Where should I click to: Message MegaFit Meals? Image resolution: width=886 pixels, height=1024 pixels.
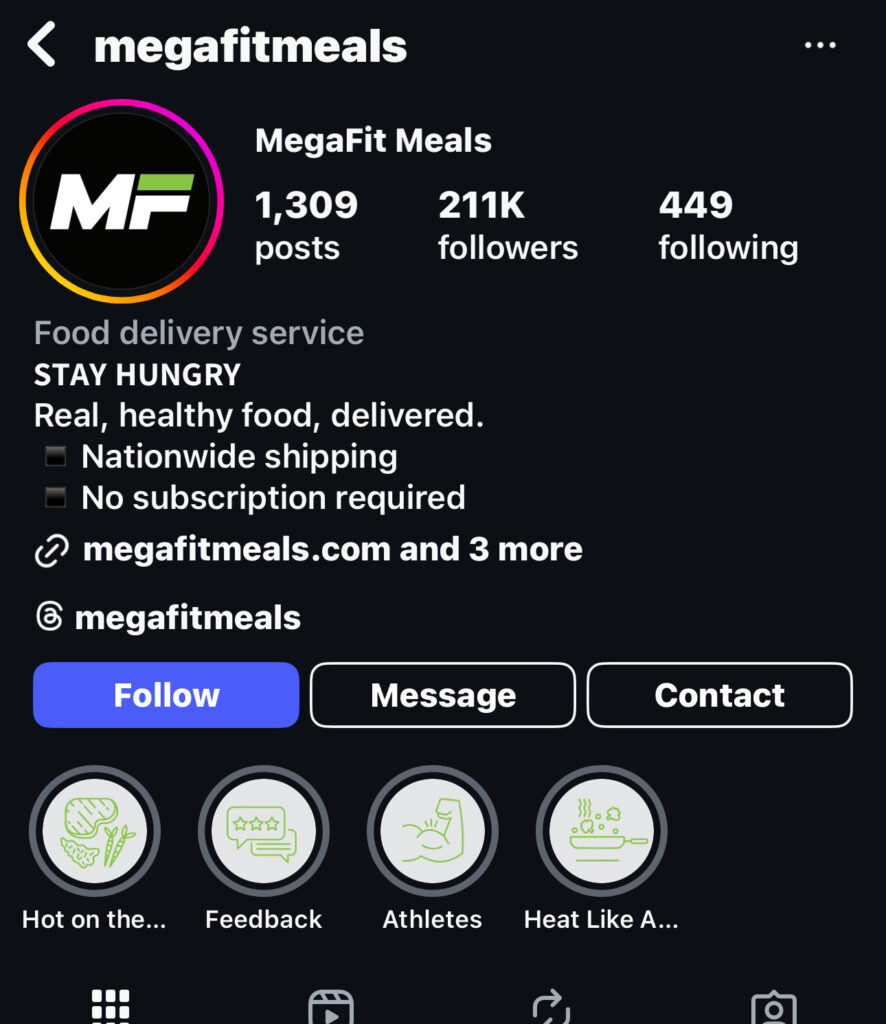[x=443, y=695]
